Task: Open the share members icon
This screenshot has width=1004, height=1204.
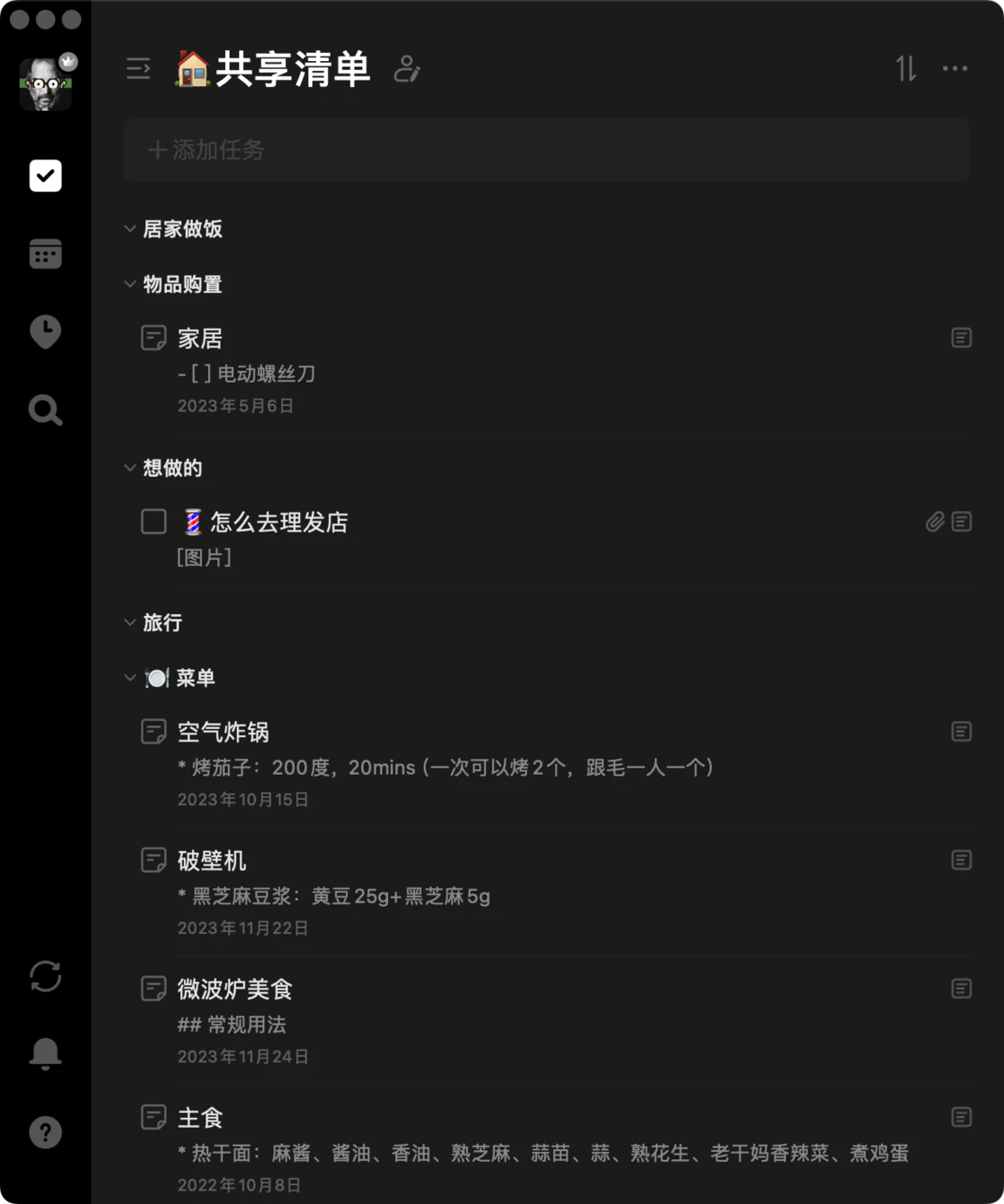Action: pyautogui.click(x=407, y=69)
